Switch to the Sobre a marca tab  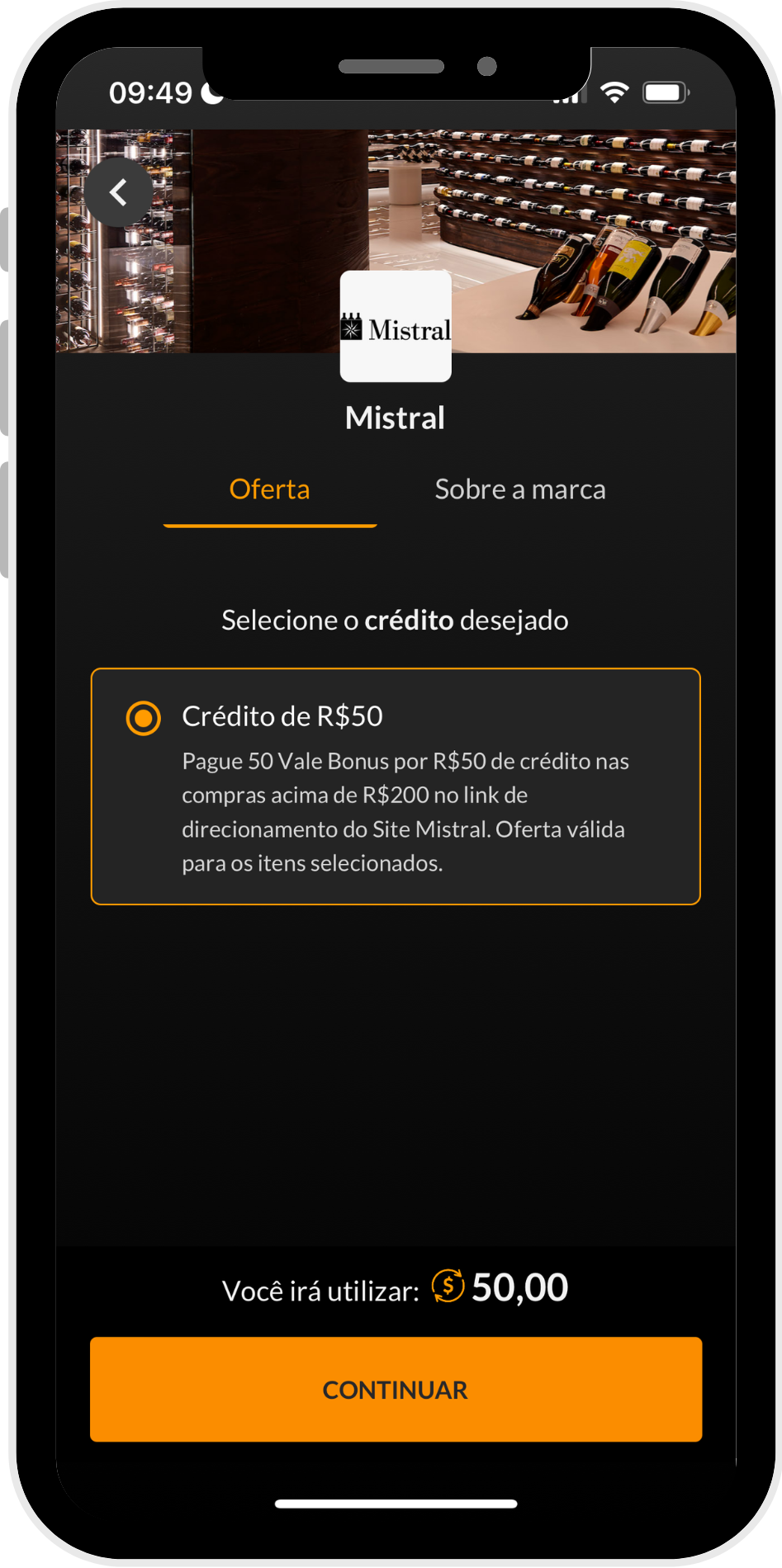[519, 489]
